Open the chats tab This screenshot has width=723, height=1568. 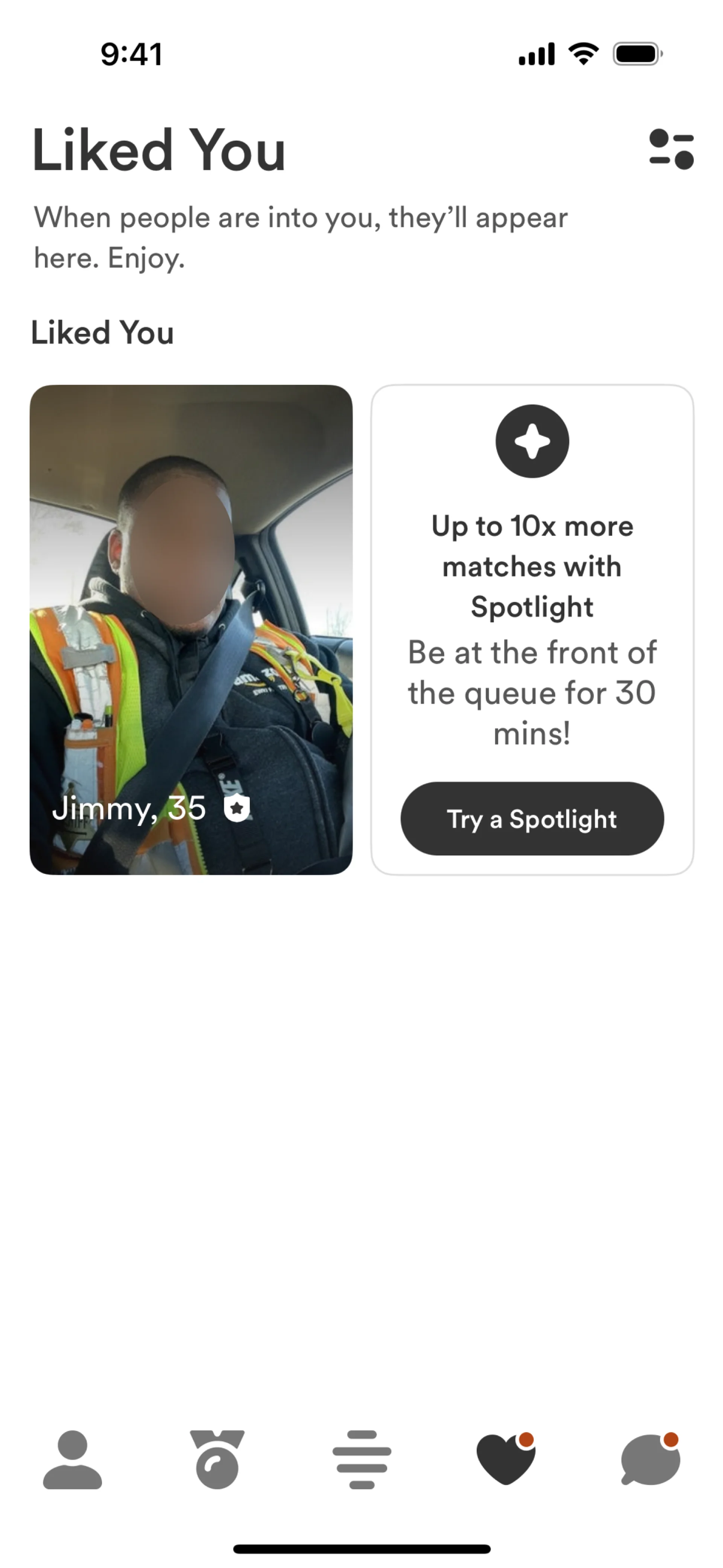click(x=651, y=1459)
